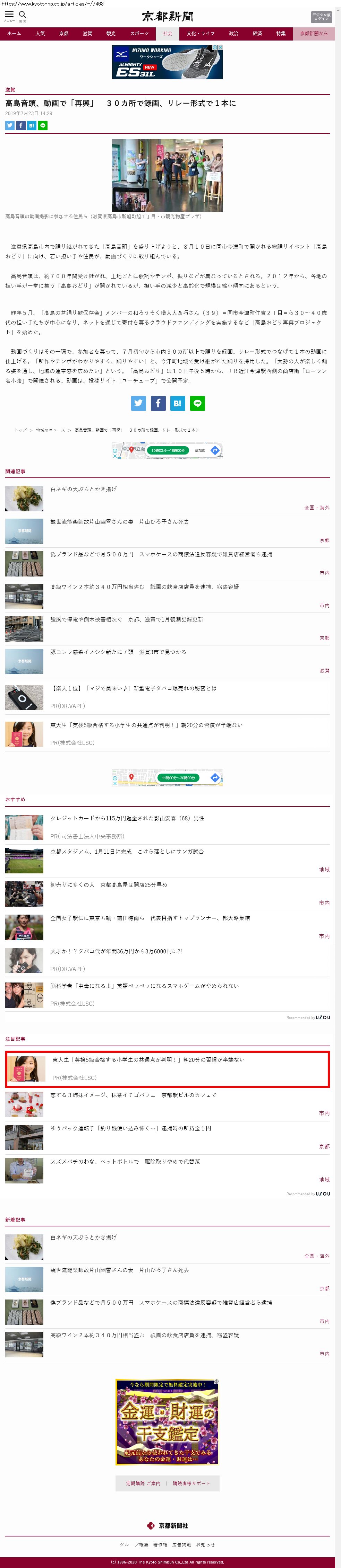Switch to the 滋賀 tab in the navigation bar
Viewport: 341px width, 1568px height.
(87, 34)
